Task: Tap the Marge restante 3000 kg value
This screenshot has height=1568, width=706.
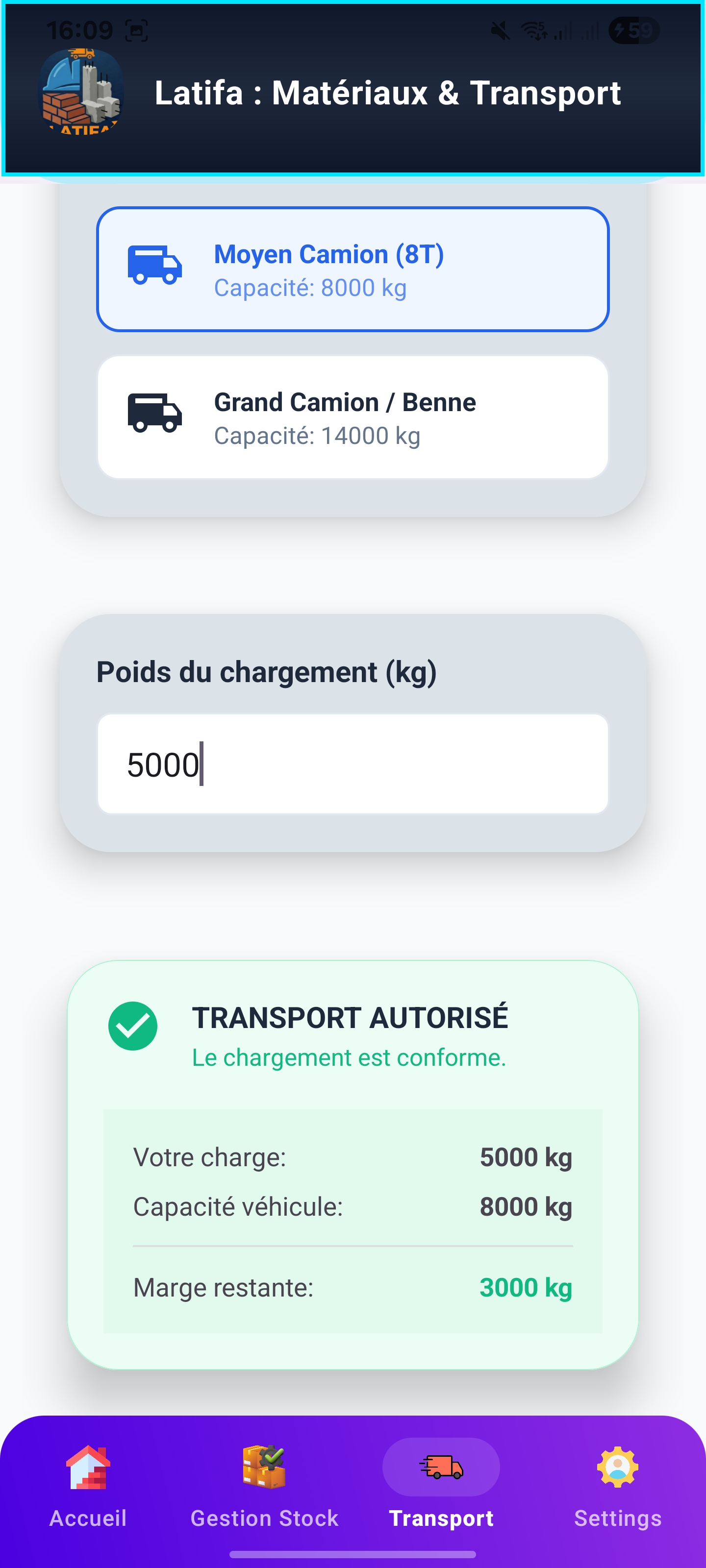Action: pyautogui.click(x=526, y=1287)
